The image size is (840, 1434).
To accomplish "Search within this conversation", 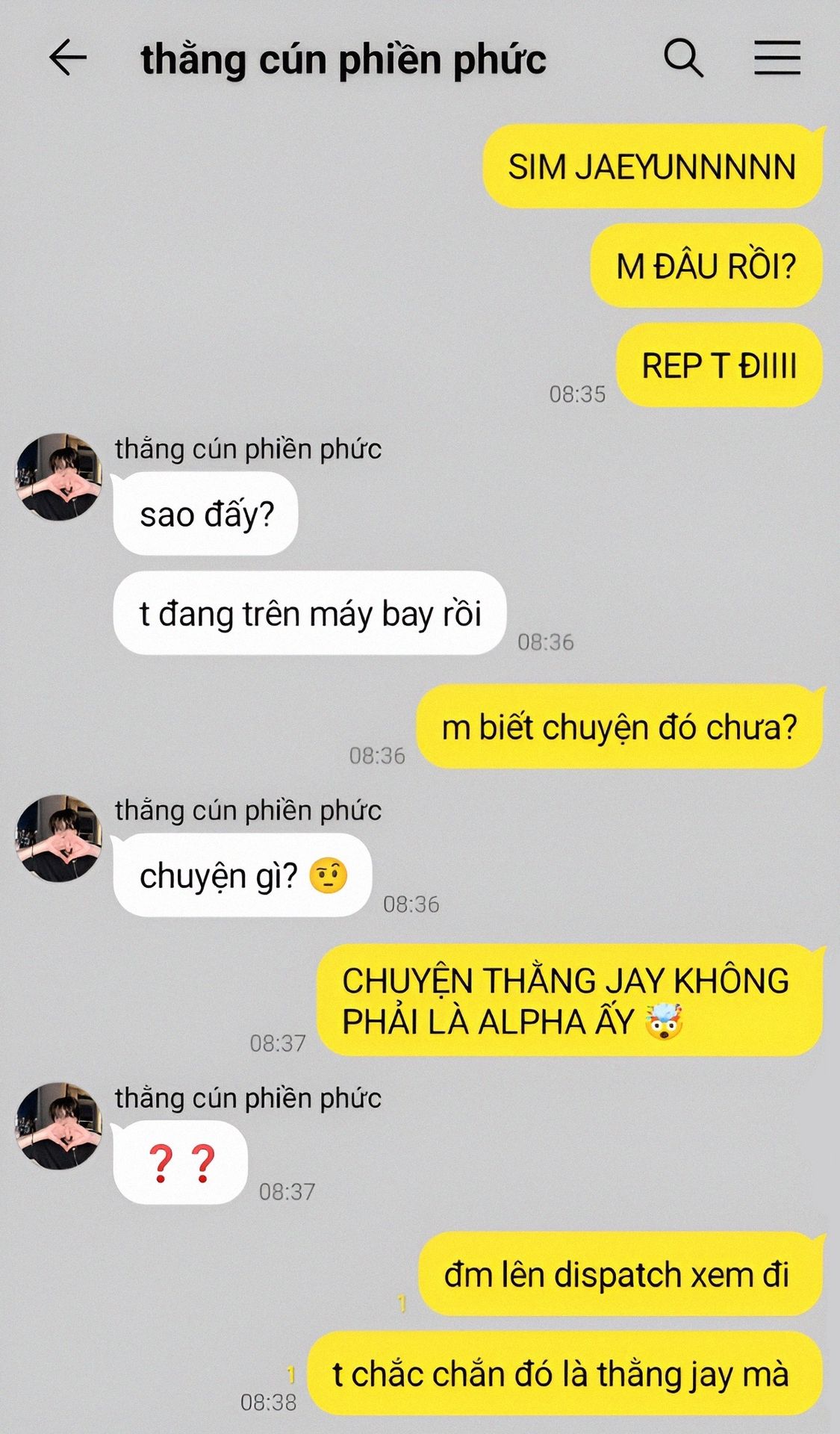I will click(683, 58).
